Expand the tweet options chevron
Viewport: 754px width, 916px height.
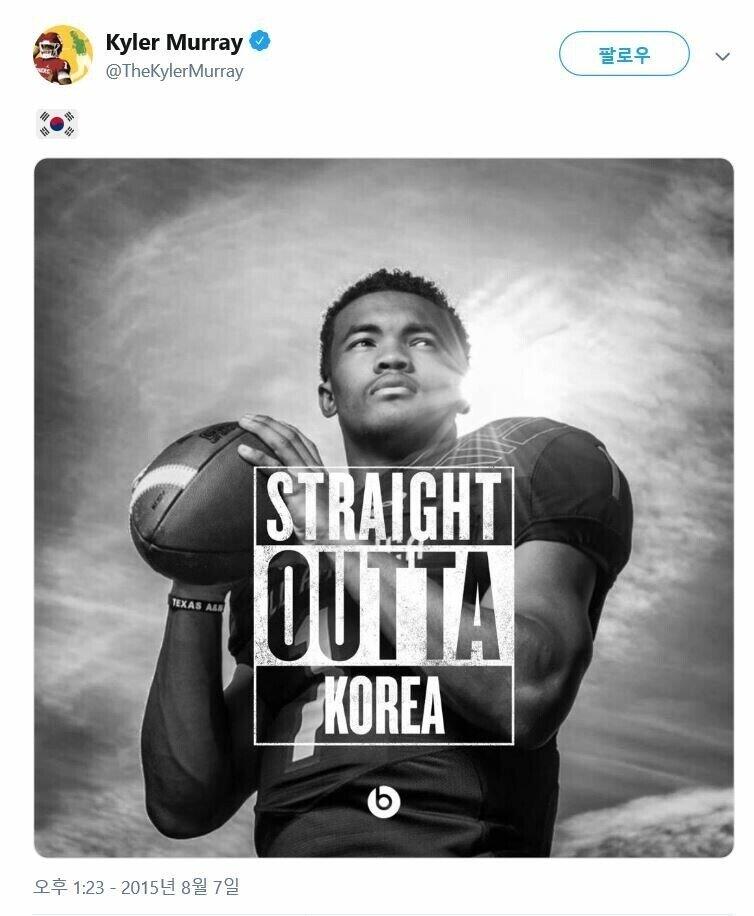(x=722, y=57)
